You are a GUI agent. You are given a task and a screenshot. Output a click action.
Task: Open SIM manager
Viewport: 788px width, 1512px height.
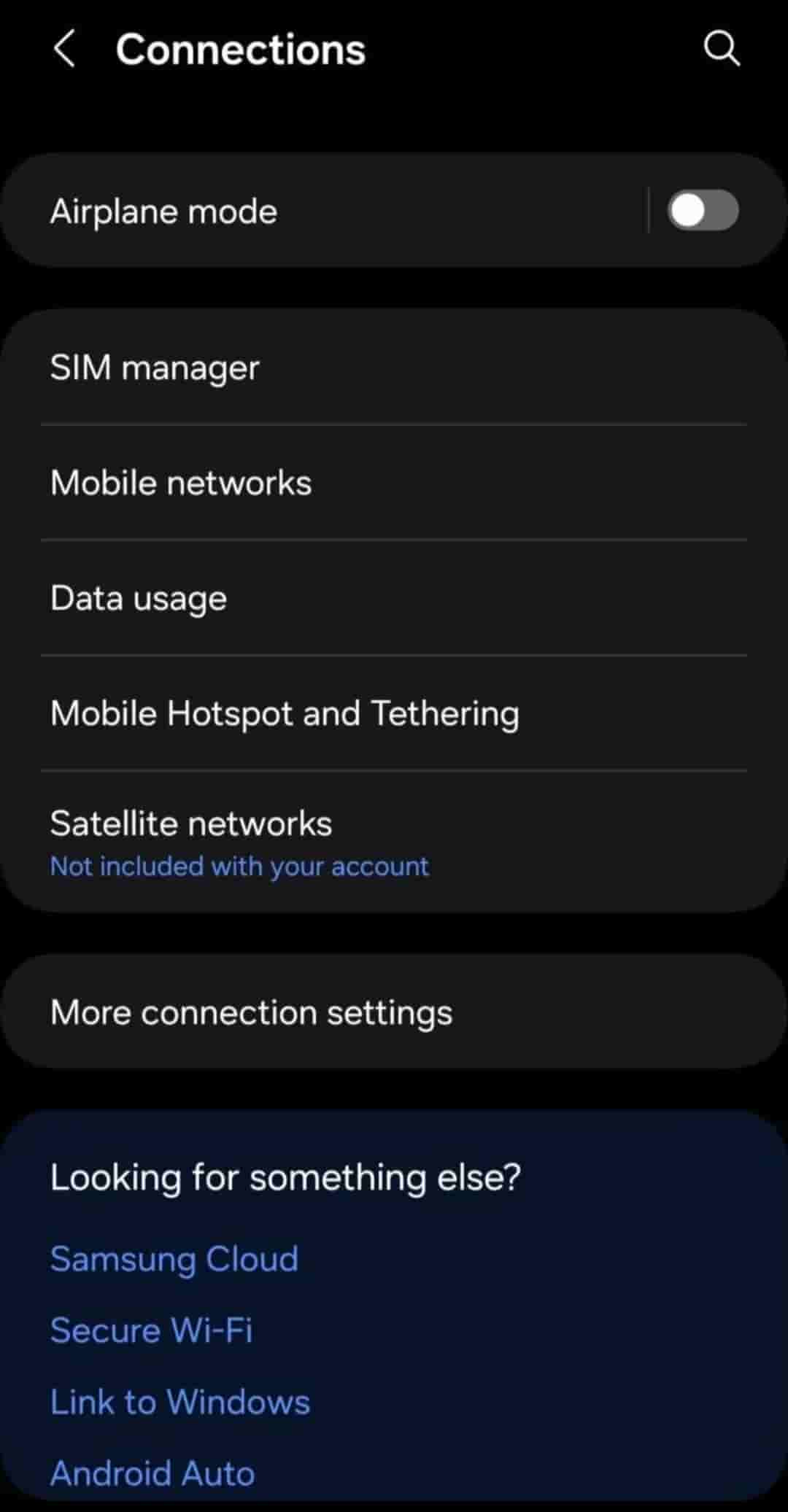click(x=394, y=367)
